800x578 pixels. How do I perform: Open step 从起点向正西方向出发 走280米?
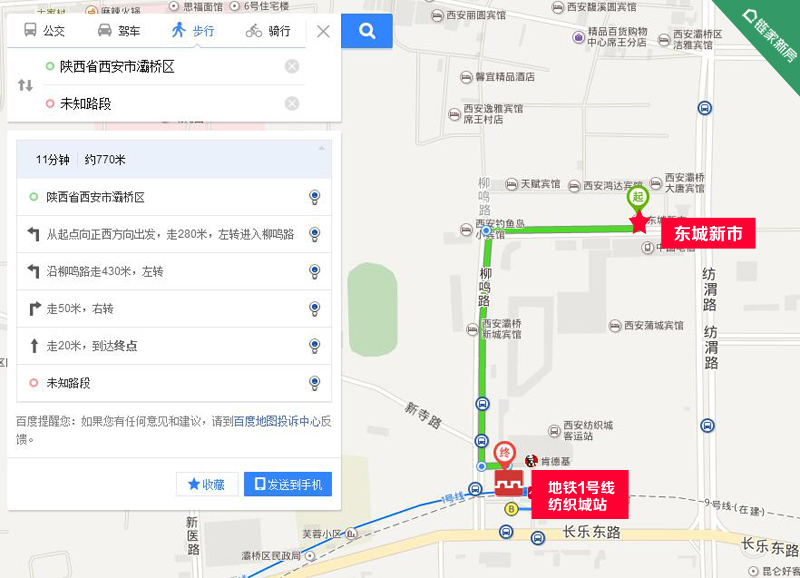point(170,234)
